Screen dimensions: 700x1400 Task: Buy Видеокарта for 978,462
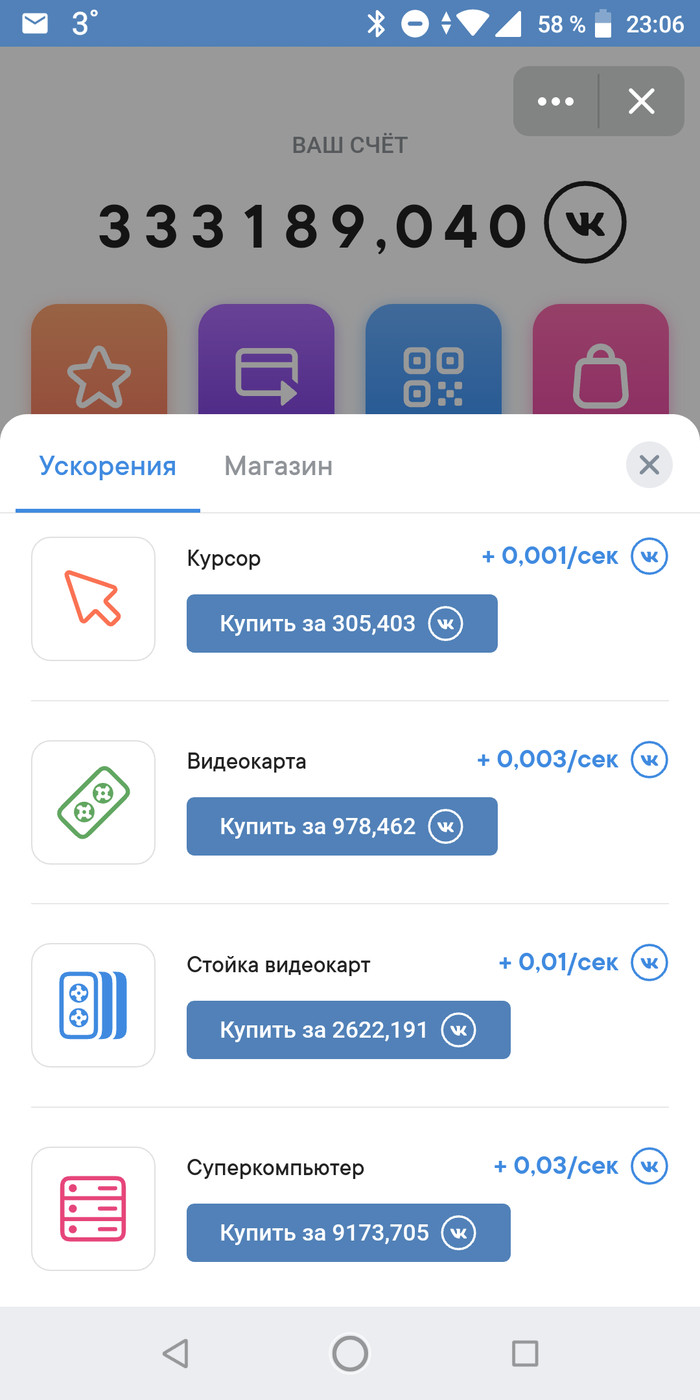341,827
